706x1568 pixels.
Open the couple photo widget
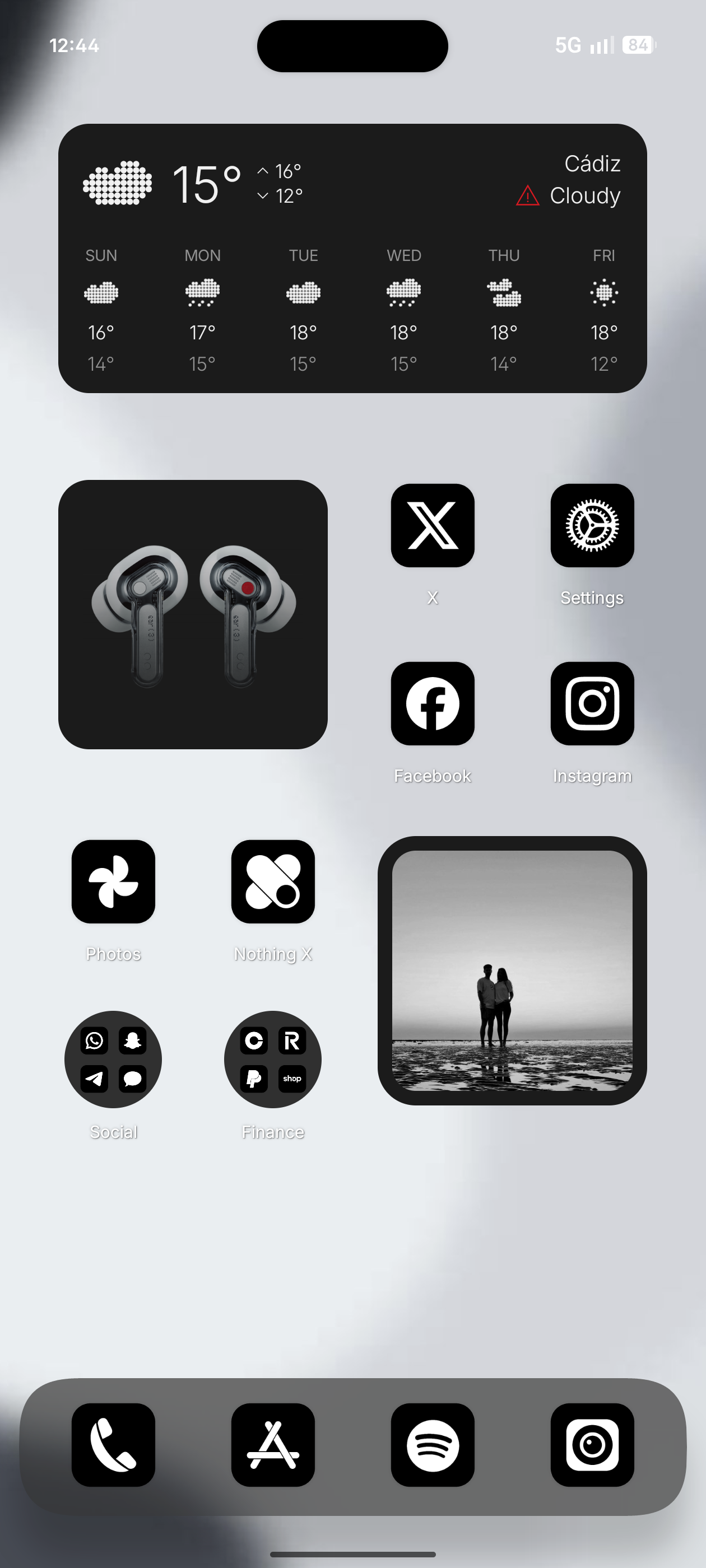point(512,970)
